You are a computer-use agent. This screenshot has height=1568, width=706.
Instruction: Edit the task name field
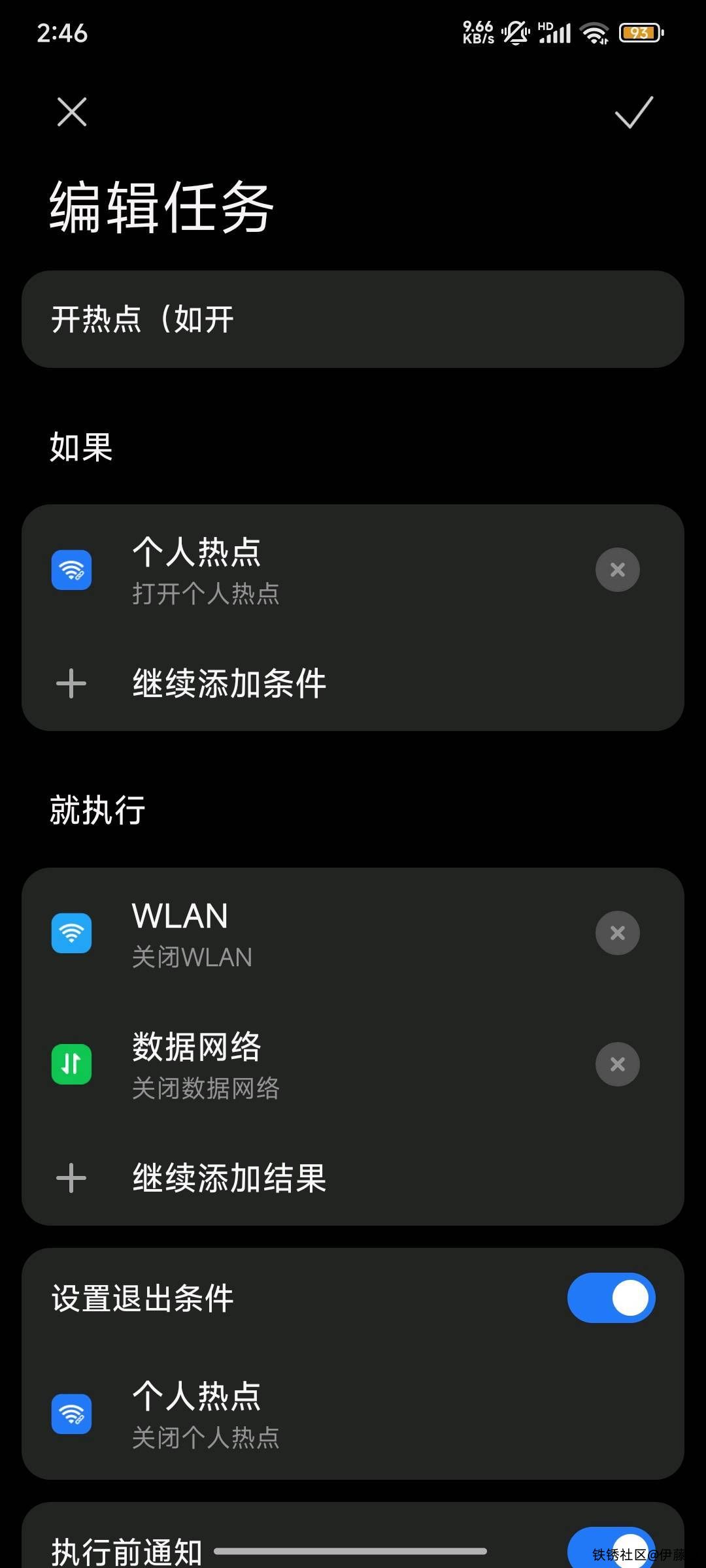click(x=353, y=319)
